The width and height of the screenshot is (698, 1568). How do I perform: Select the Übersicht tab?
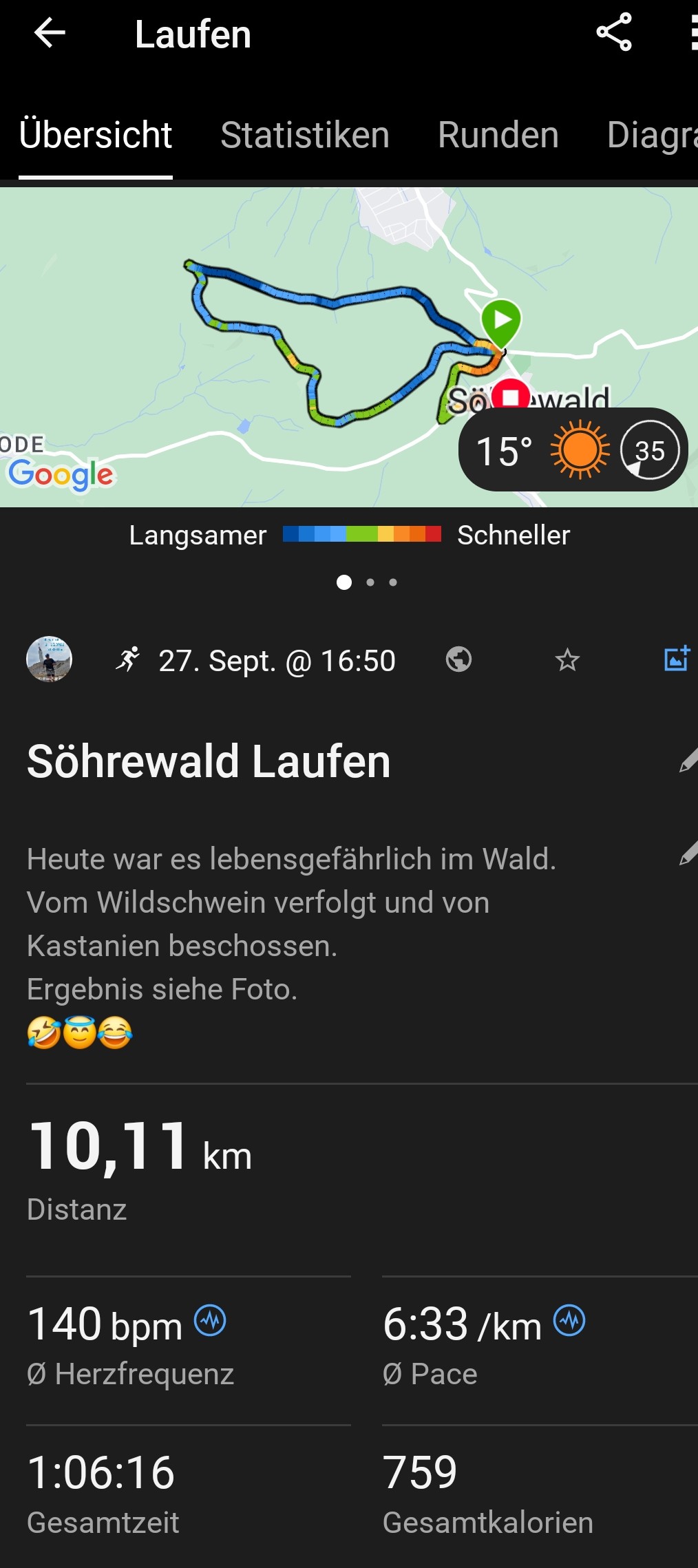click(96, 135)
